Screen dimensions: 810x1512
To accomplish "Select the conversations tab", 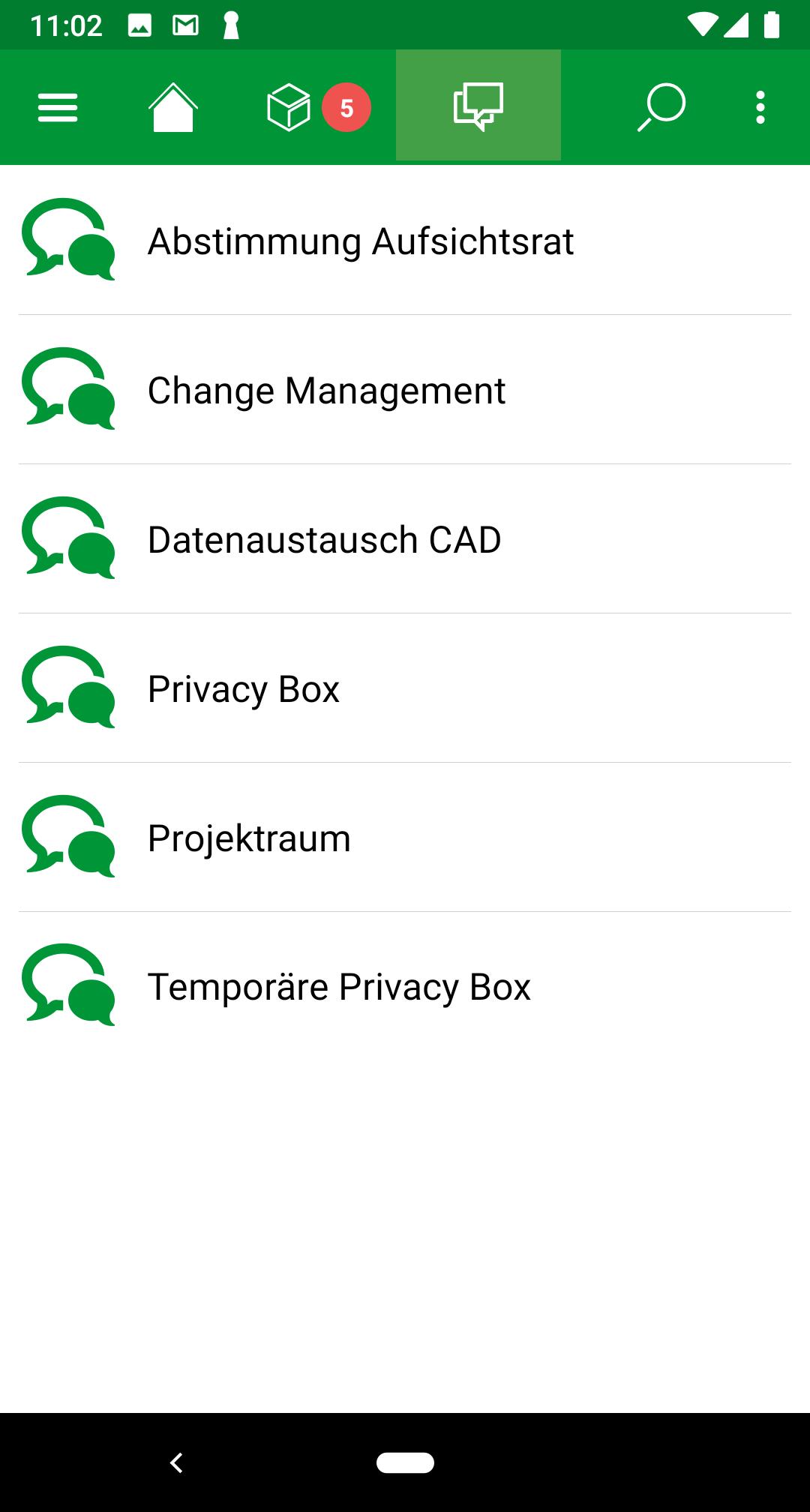I will (x=478, y=106).
